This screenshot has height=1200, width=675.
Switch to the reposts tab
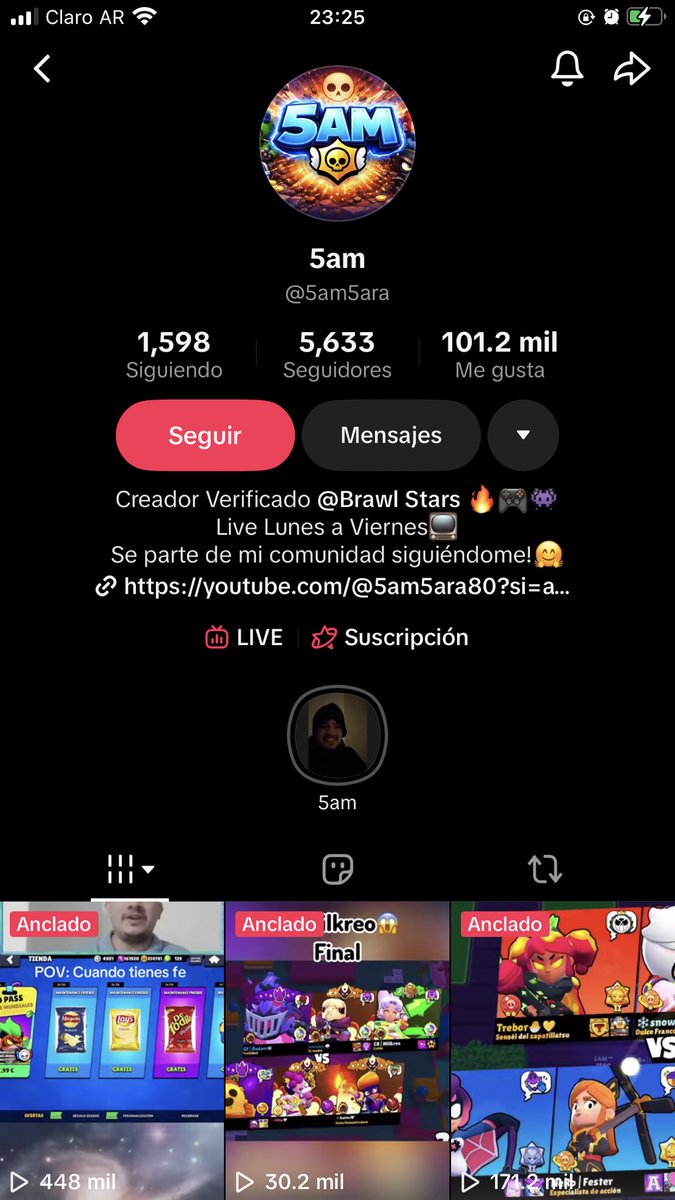pyautogui.click(x=545, y=870)
